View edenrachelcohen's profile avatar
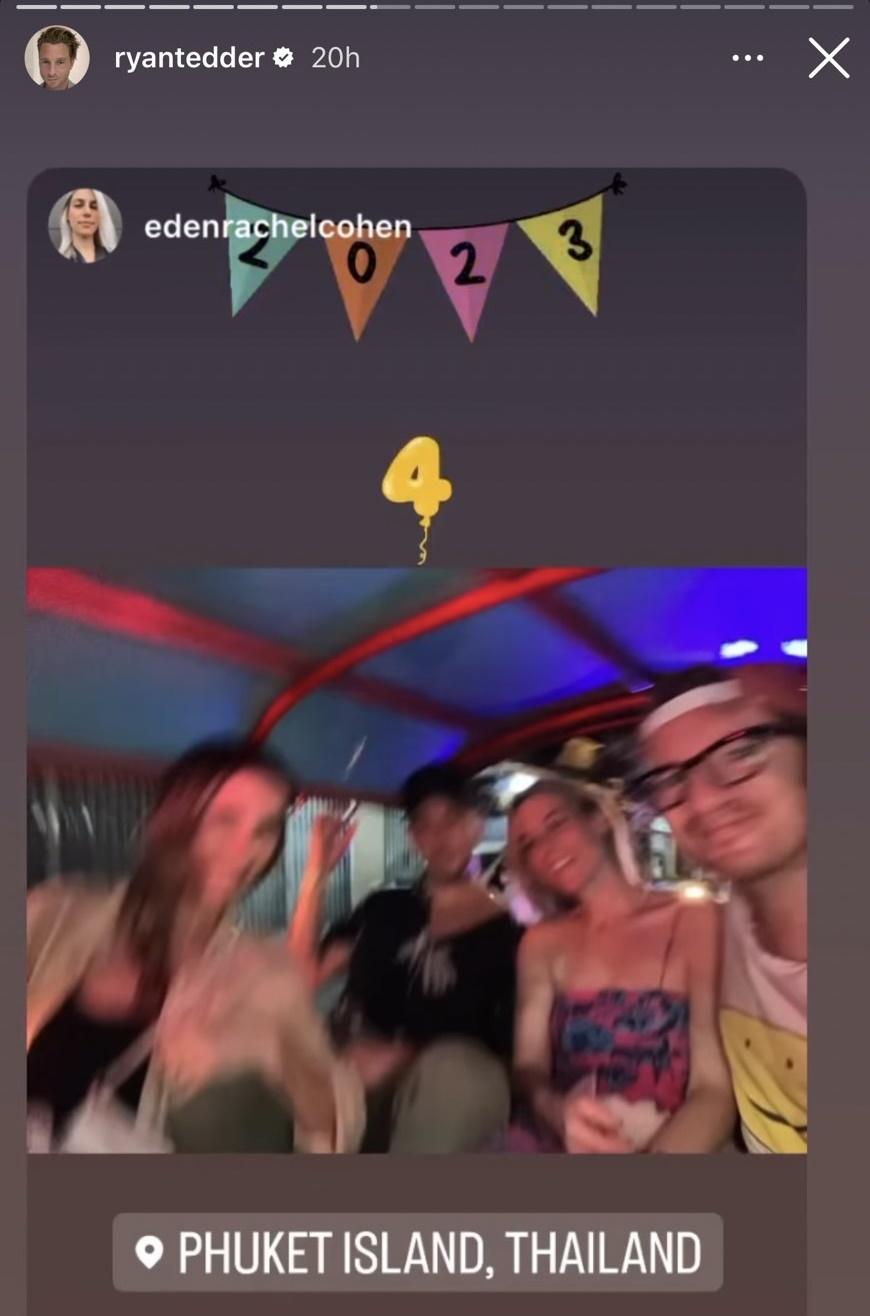The image size is (870, 1316). [85, 226]
